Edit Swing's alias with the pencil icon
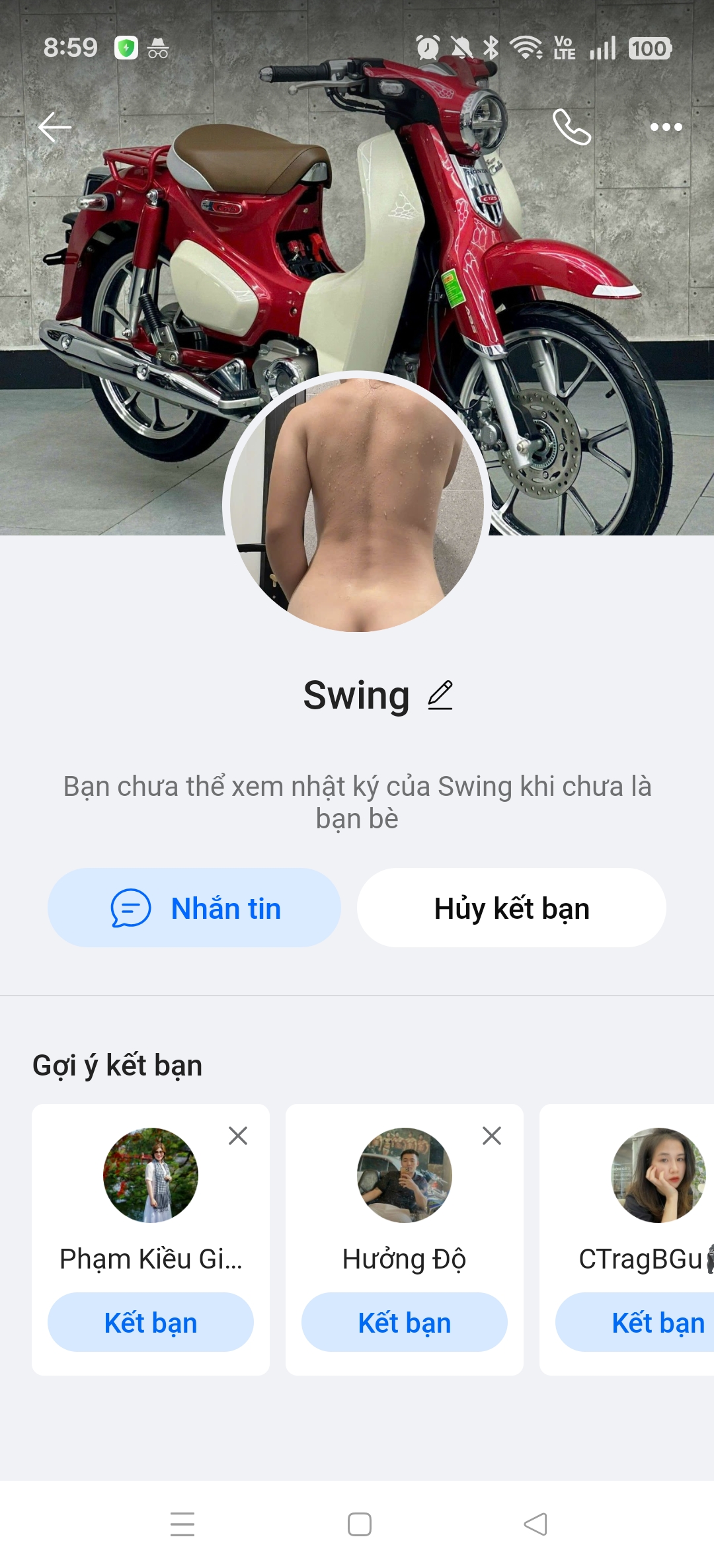 pos(440,695)
